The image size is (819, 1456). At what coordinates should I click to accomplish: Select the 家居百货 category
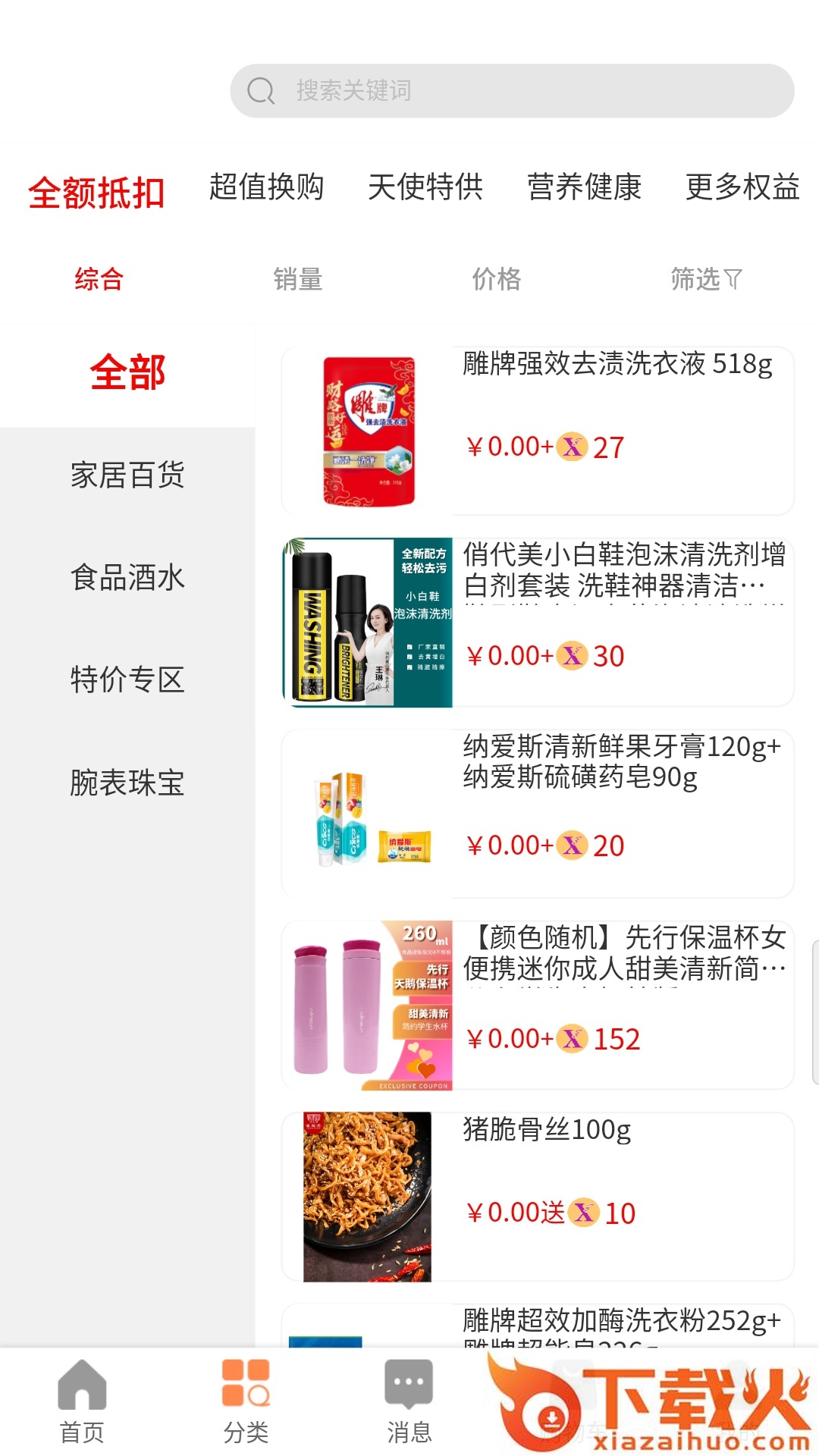(127, 475)
